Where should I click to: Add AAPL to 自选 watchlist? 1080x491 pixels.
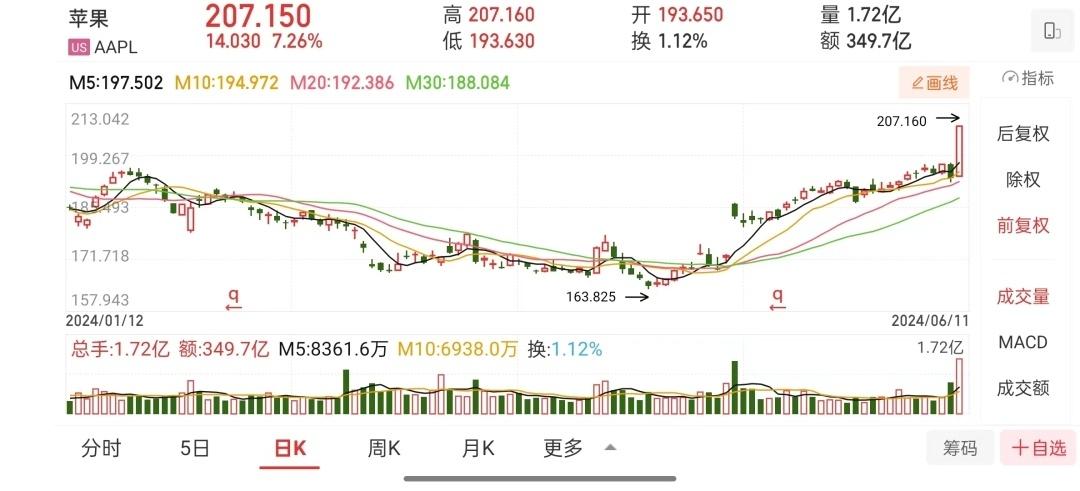pyautogui.click(x=1038, y=448)
